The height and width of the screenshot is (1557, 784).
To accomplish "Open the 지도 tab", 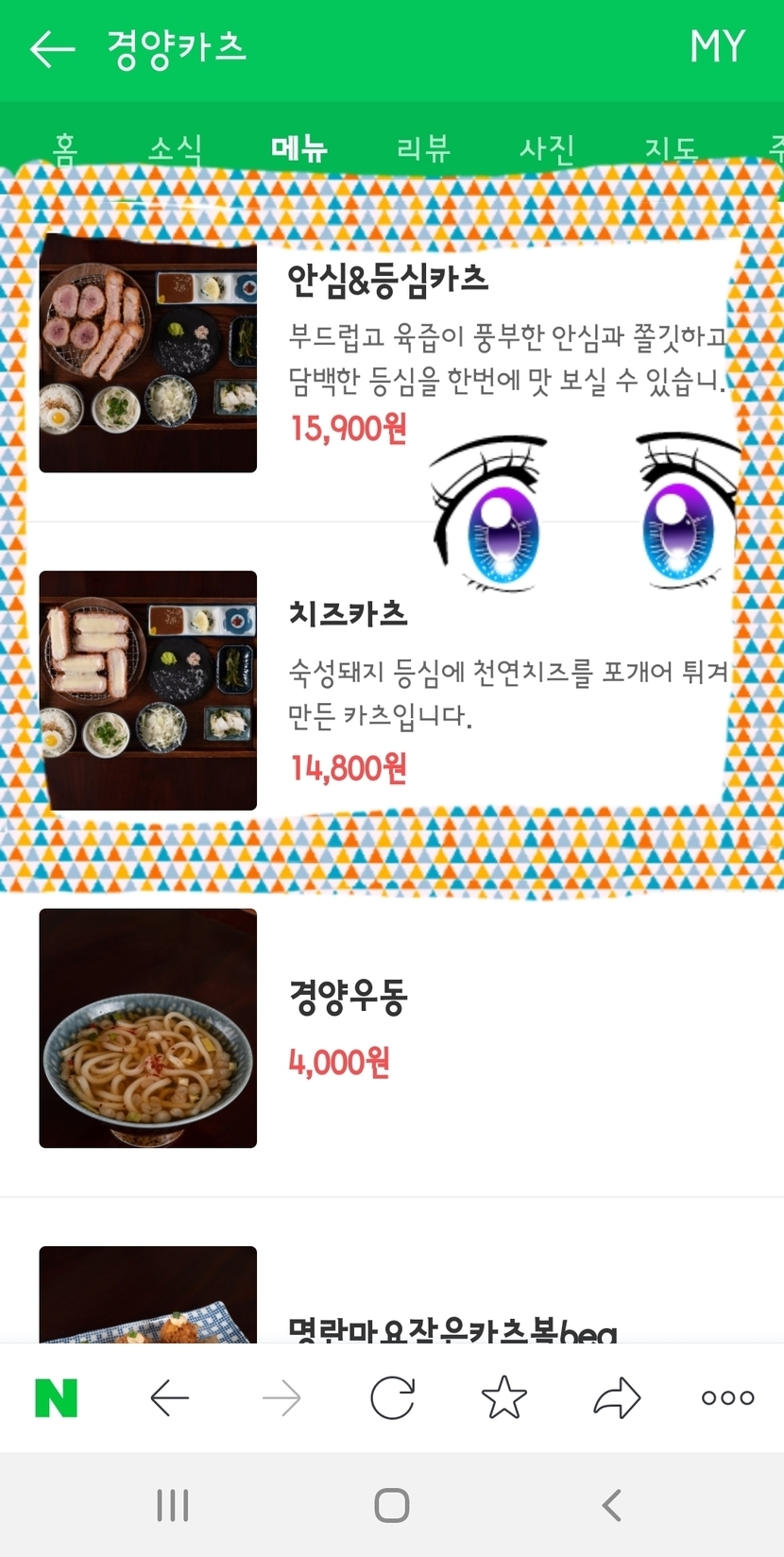I will (x=671, y=148).
